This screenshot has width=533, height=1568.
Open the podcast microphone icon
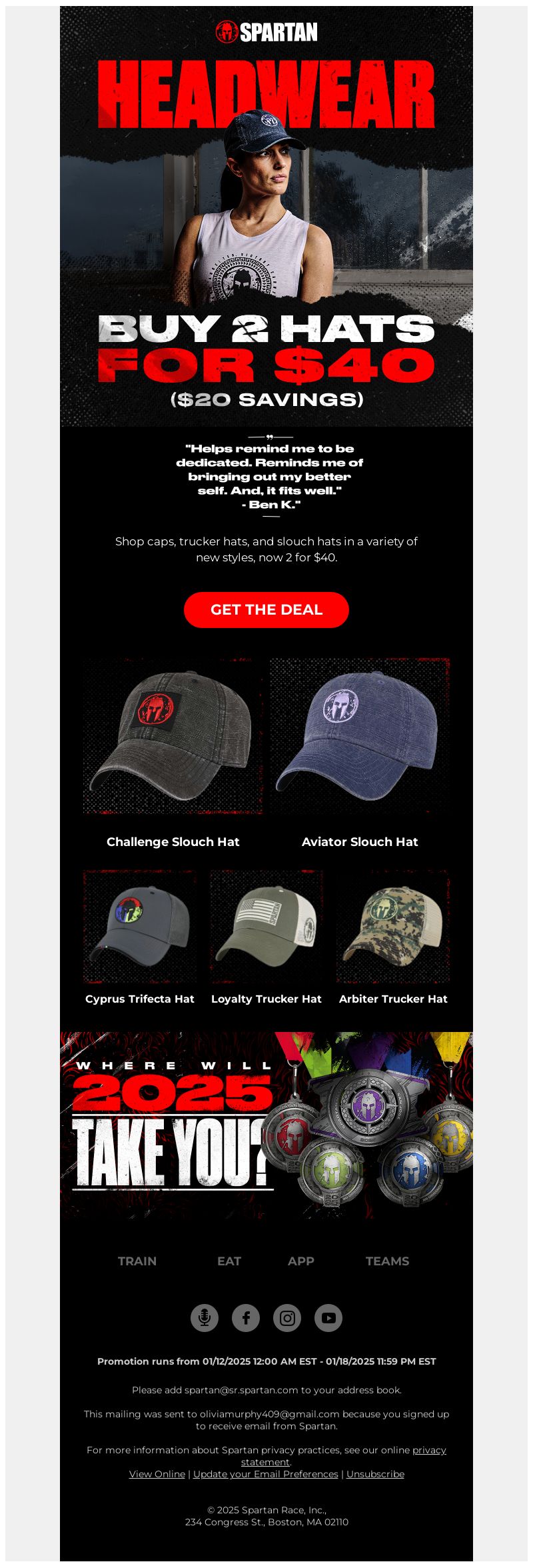(x=205, y=1317)
